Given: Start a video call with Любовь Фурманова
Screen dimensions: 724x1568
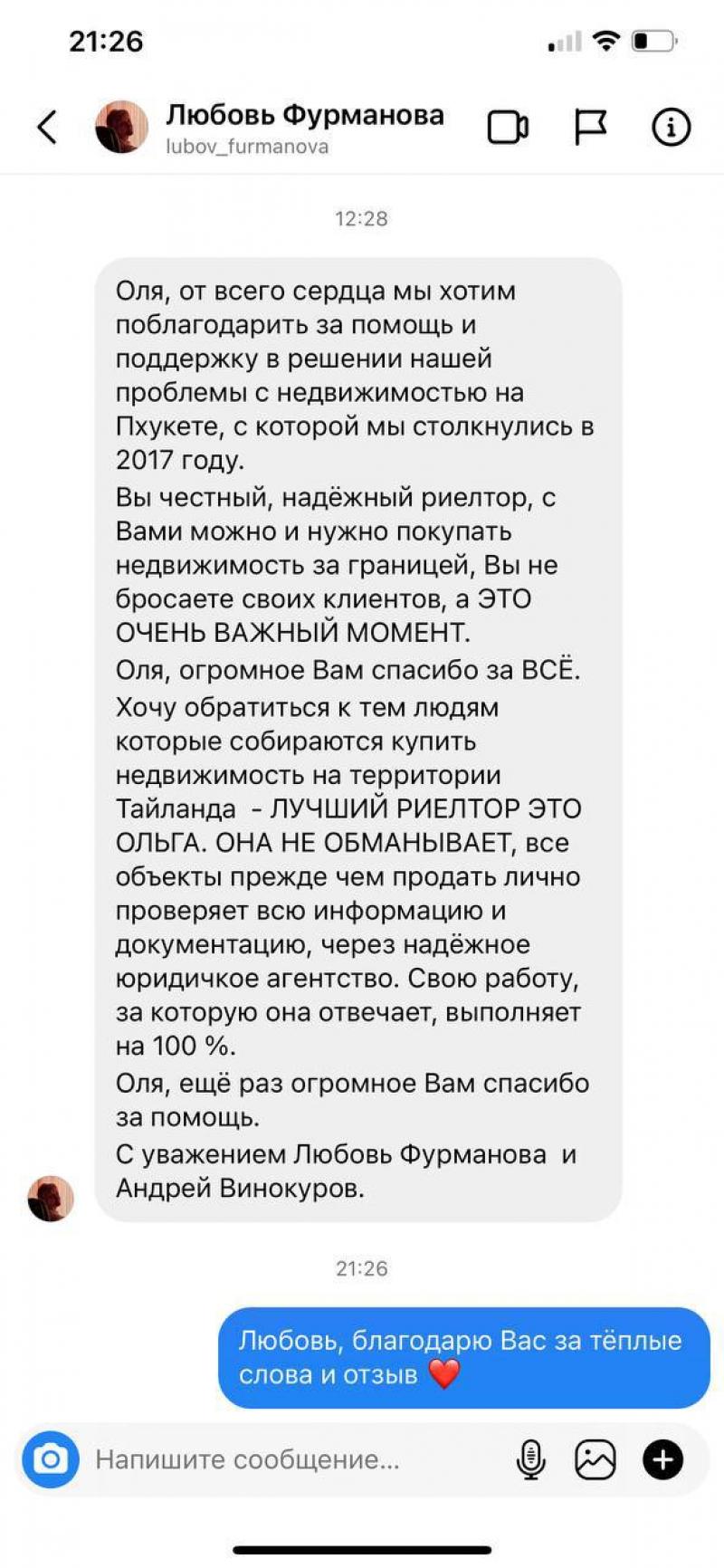Looking at the screenshot, I should pyautogui.click(x=508, y=127).
